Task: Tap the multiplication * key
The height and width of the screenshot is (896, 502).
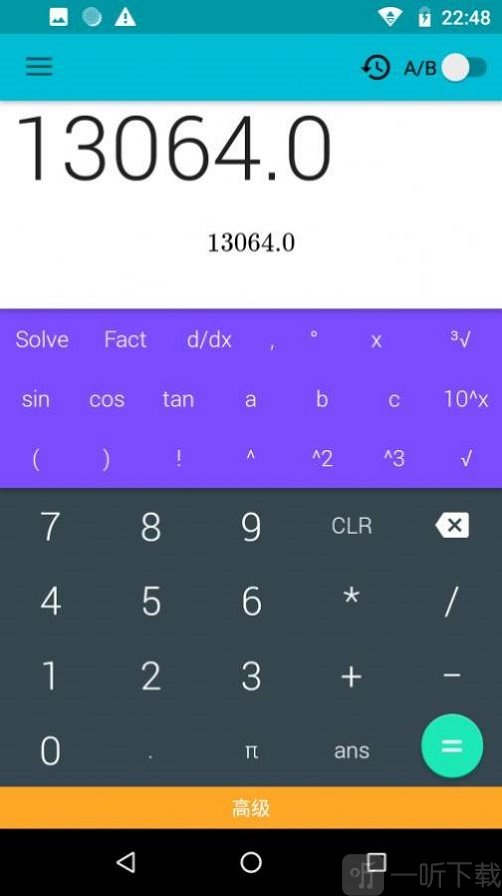Action: click(351, 598)
